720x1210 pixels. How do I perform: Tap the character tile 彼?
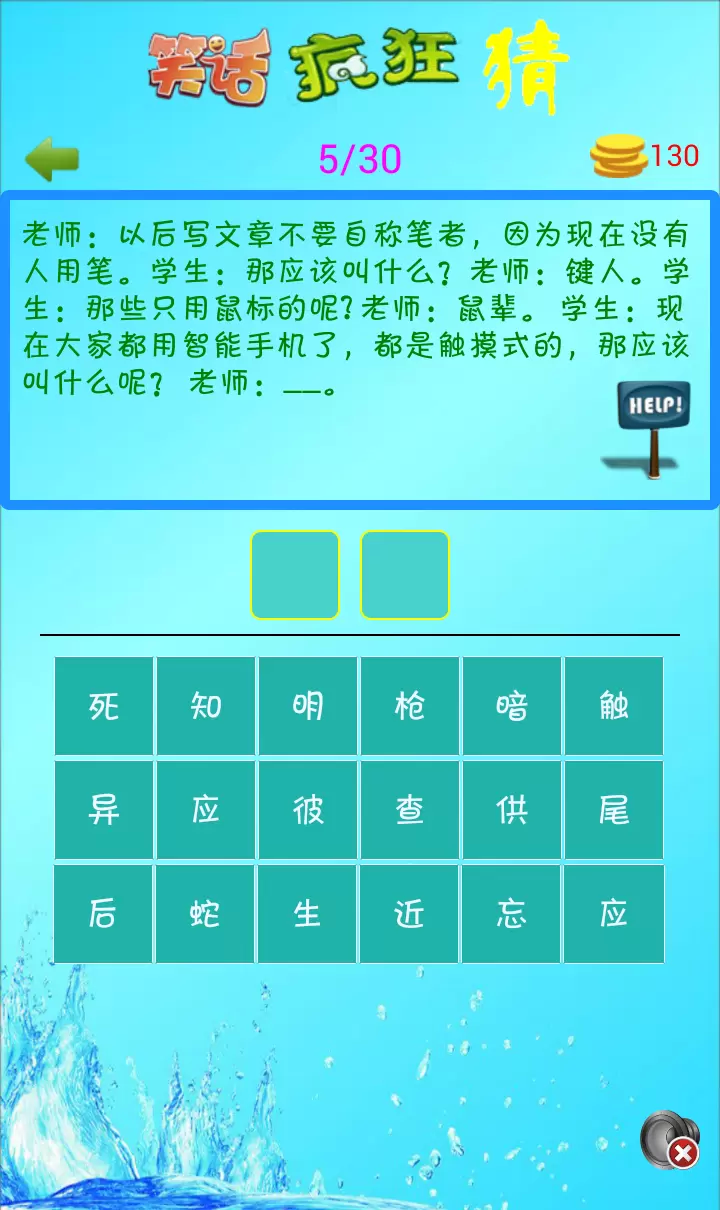tap(308, 810)
